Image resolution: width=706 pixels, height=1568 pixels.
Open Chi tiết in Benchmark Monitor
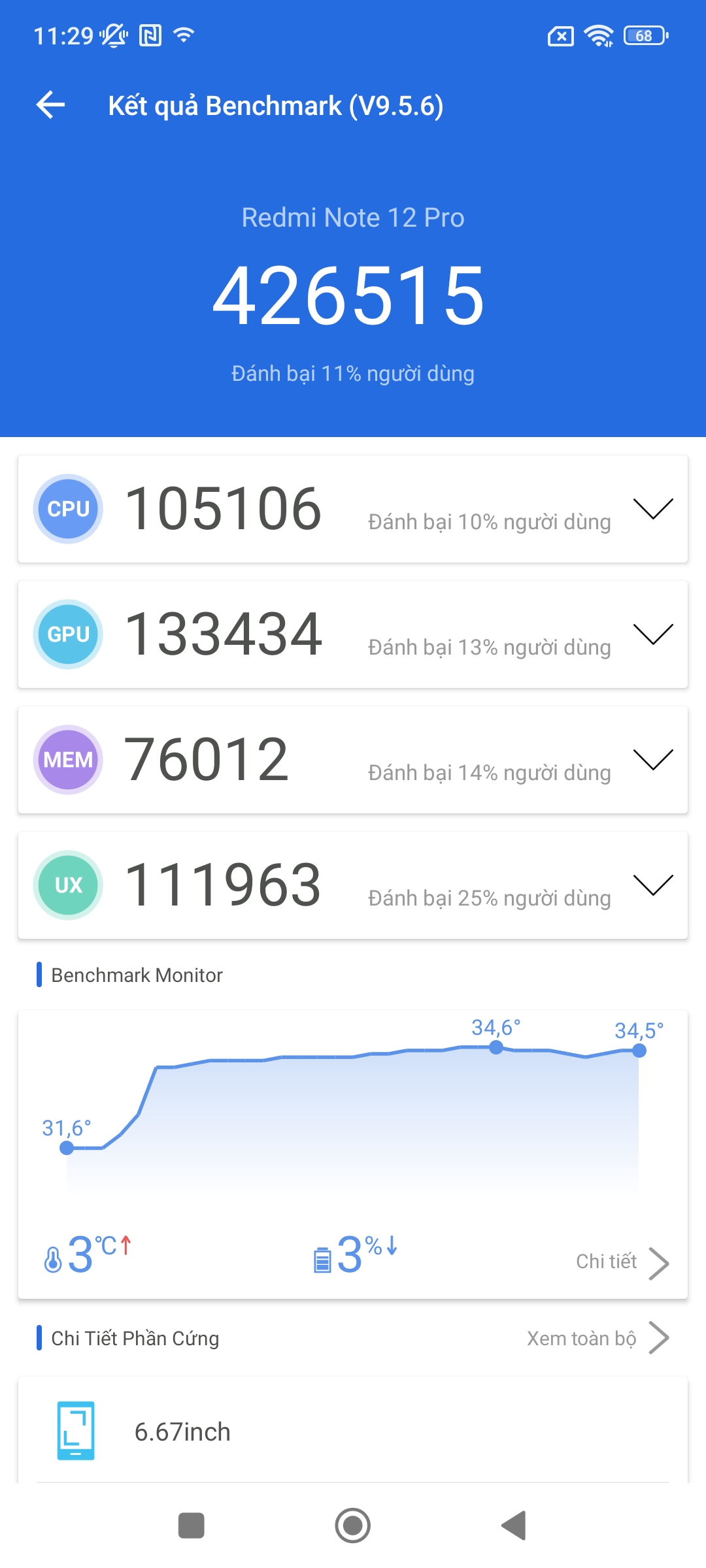click(x=621, y=1262)
